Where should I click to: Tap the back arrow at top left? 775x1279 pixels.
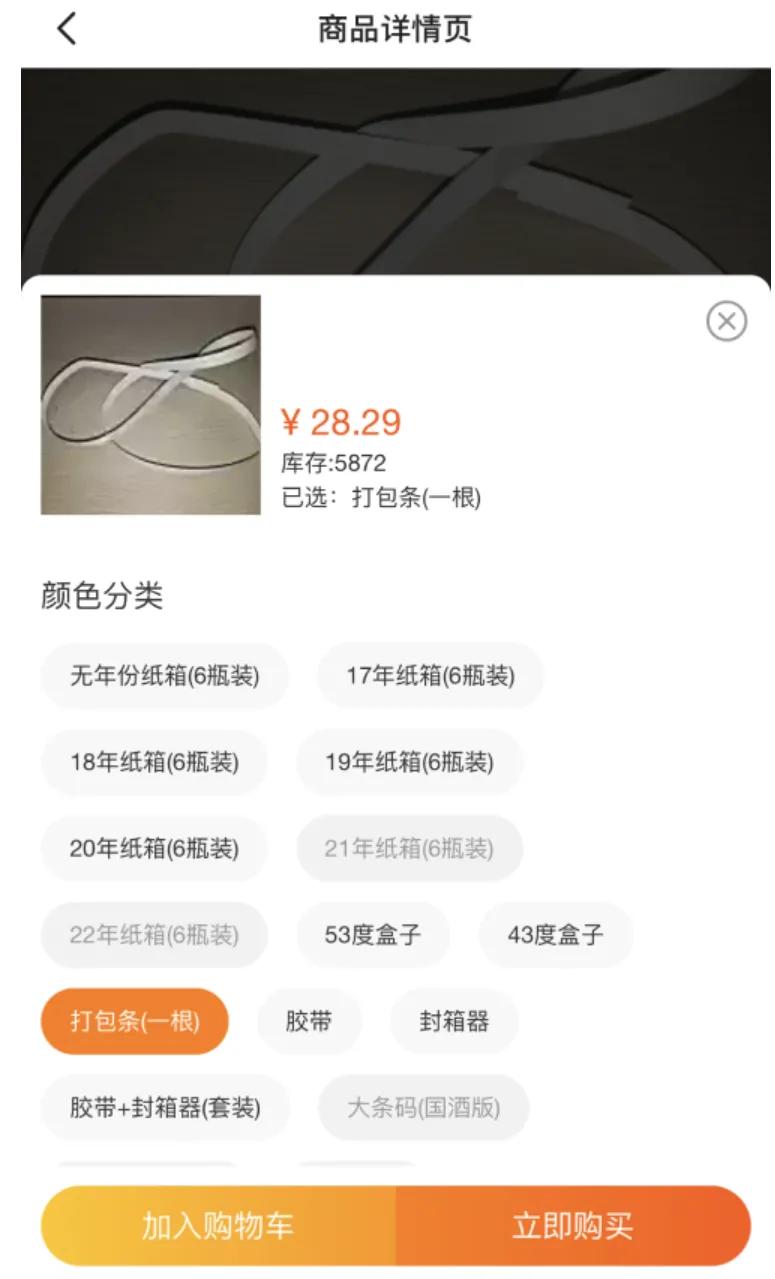(x=64, y=29)
